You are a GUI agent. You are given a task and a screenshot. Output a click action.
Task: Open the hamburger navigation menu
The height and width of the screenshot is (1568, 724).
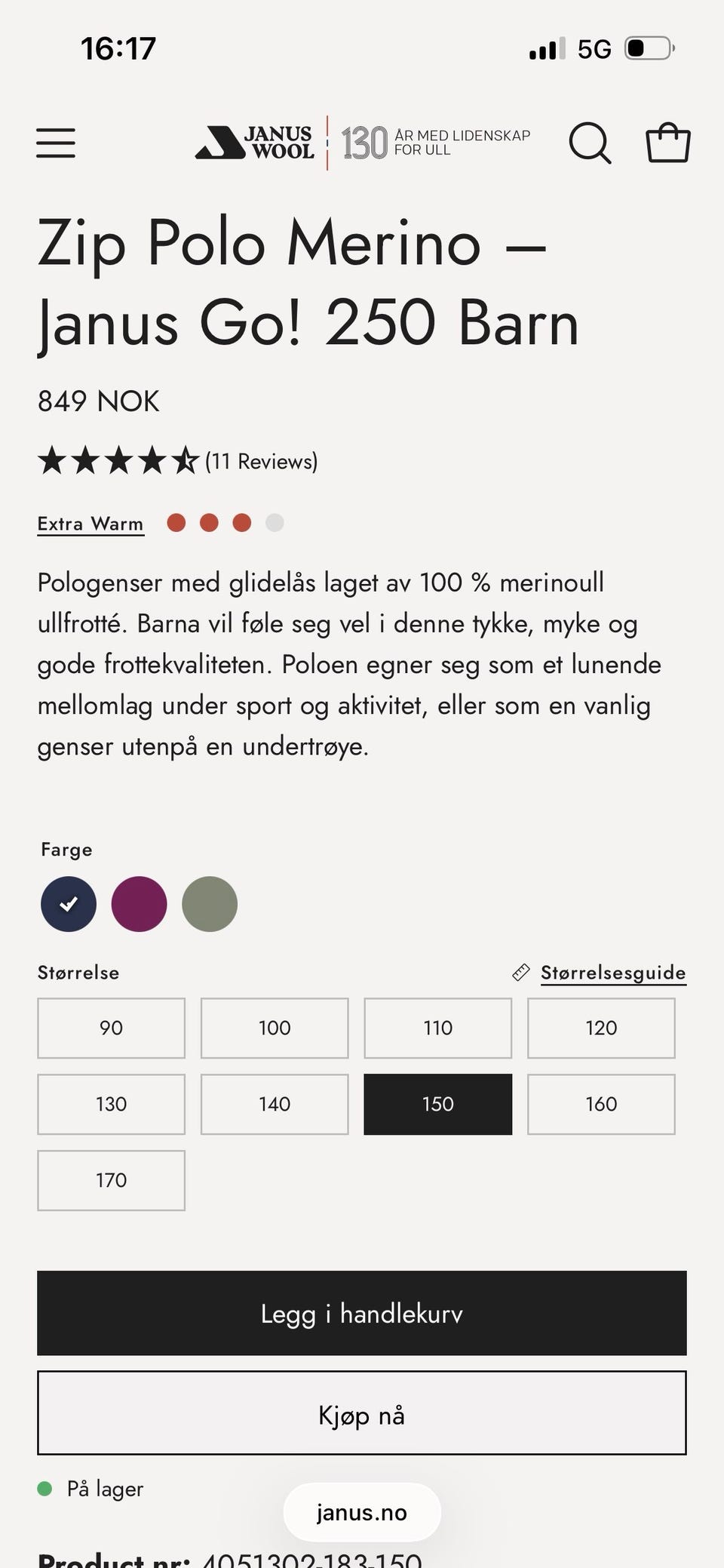point(55,143)
